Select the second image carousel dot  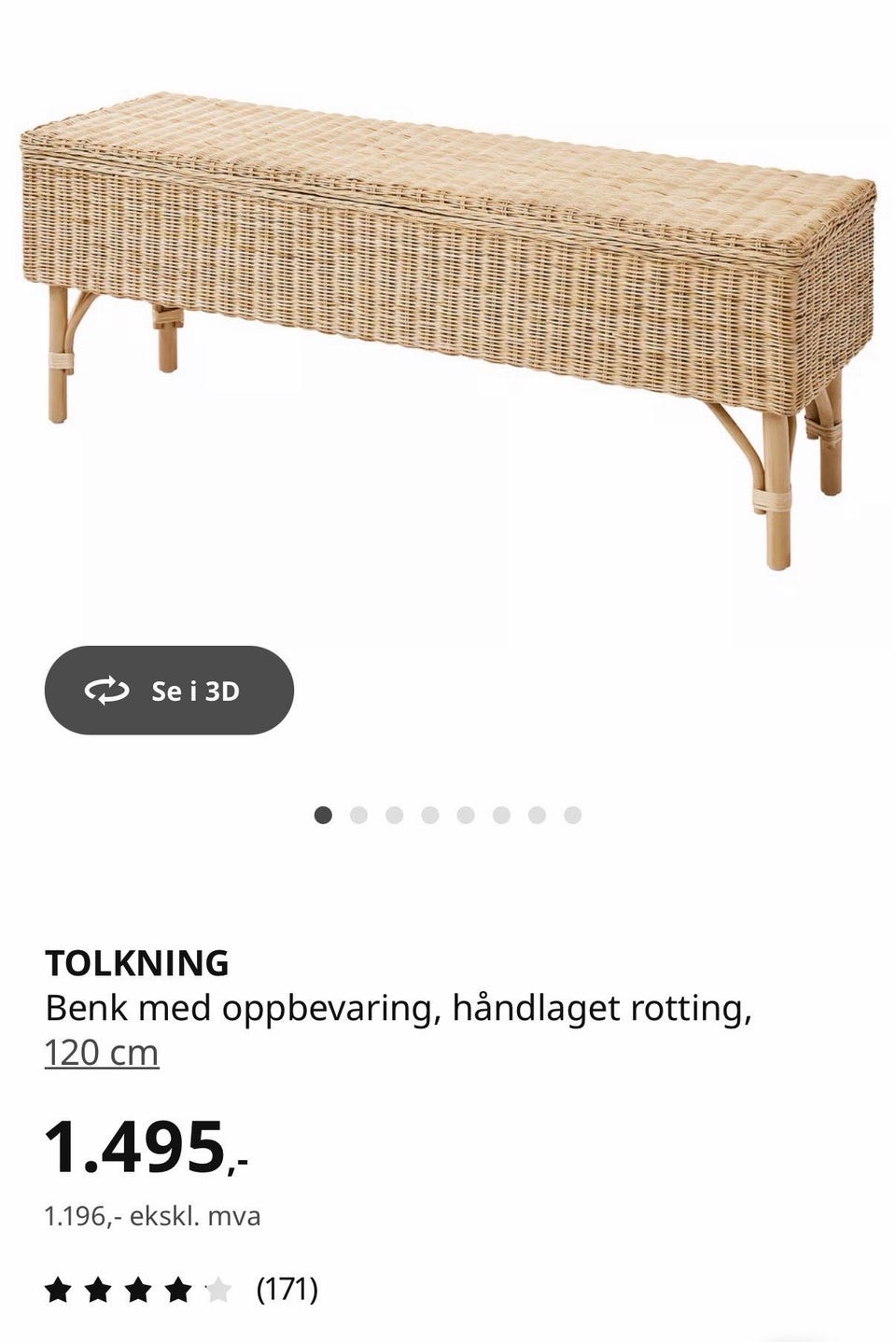358,814
